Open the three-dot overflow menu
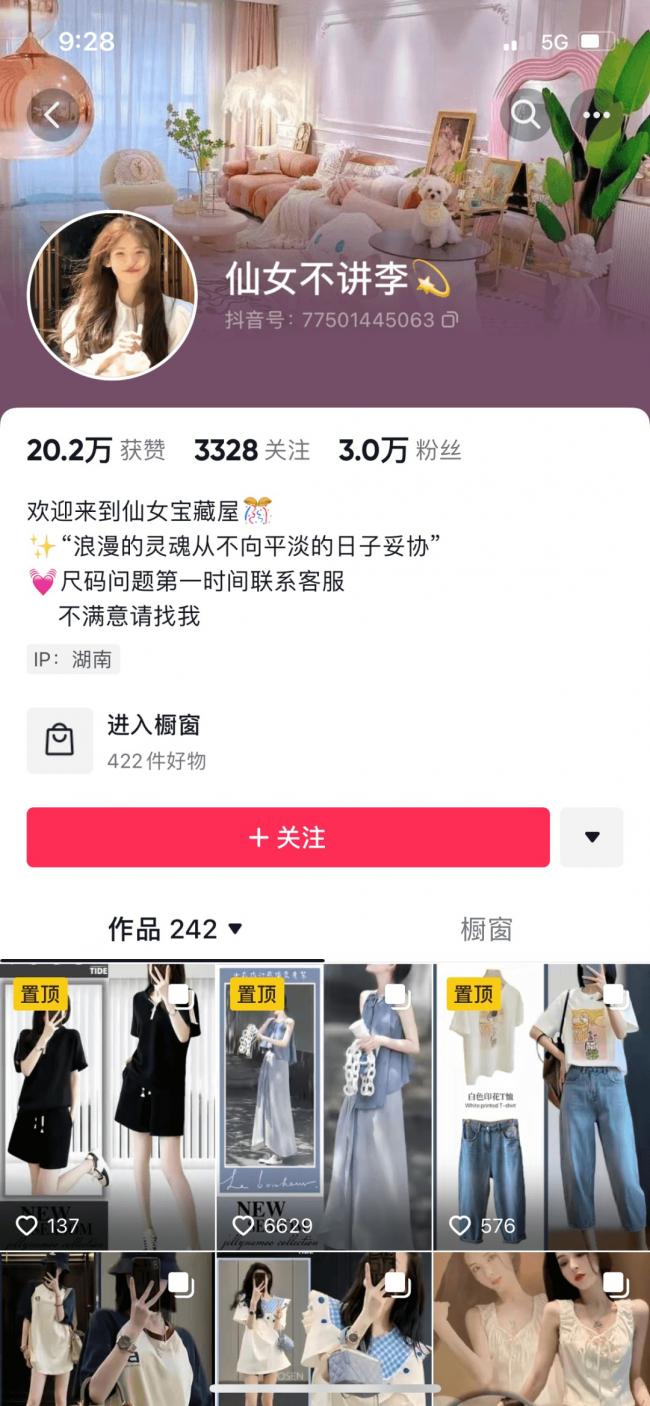Image resolution: width=650 pixels, height=1406 pixels. coord(597,114)
